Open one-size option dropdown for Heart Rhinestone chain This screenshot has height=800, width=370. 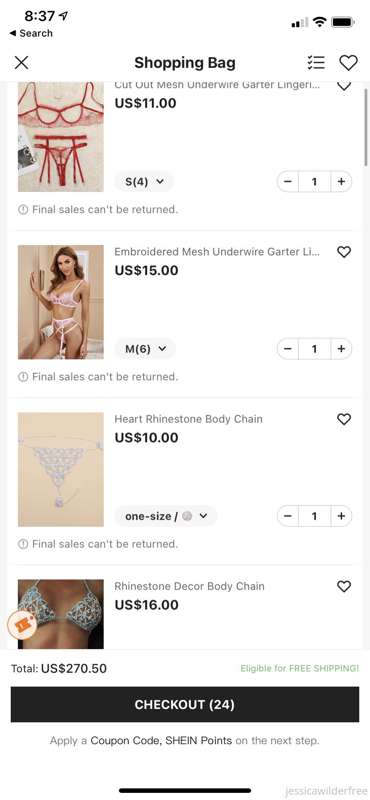pyautogui.click(x=166, y=516)
